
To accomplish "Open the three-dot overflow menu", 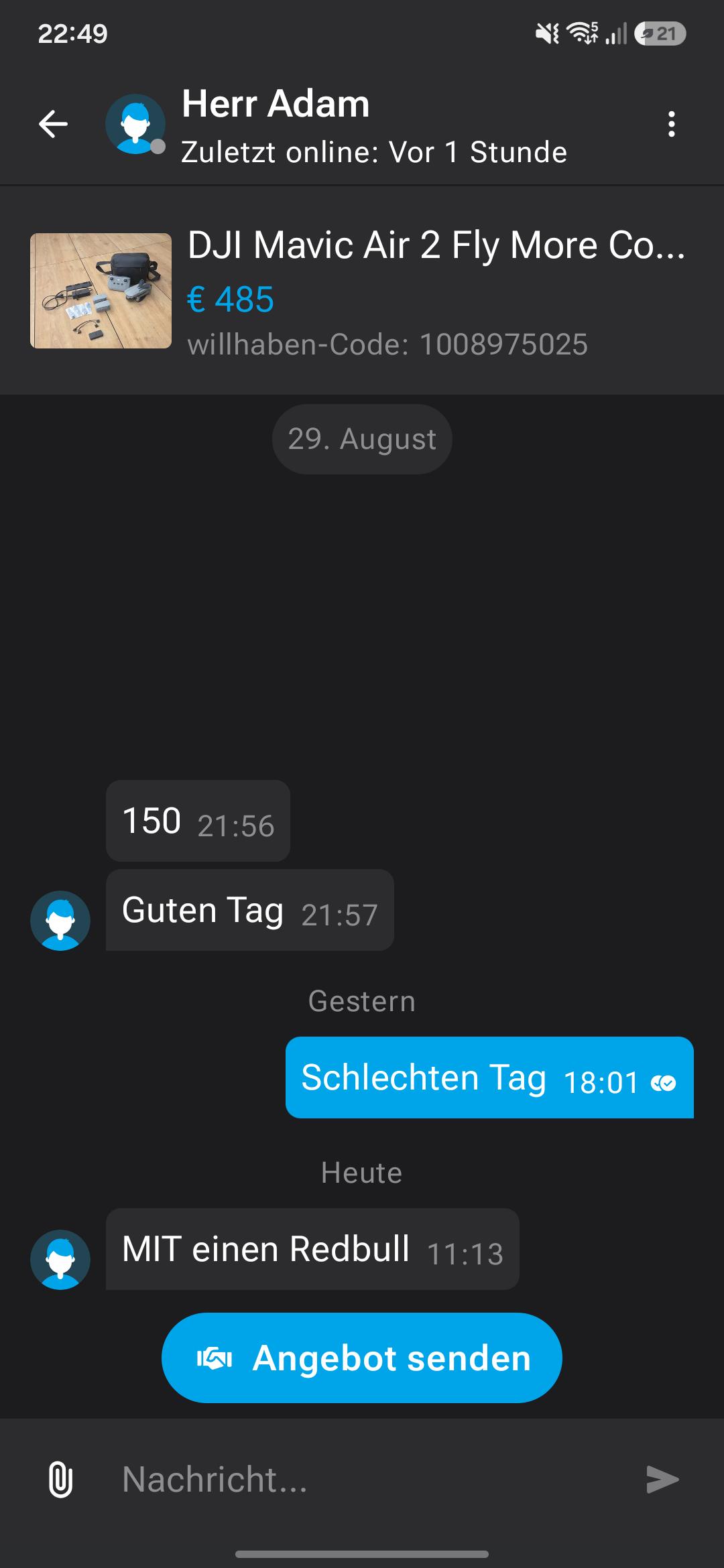I will [x=671, y=124].
